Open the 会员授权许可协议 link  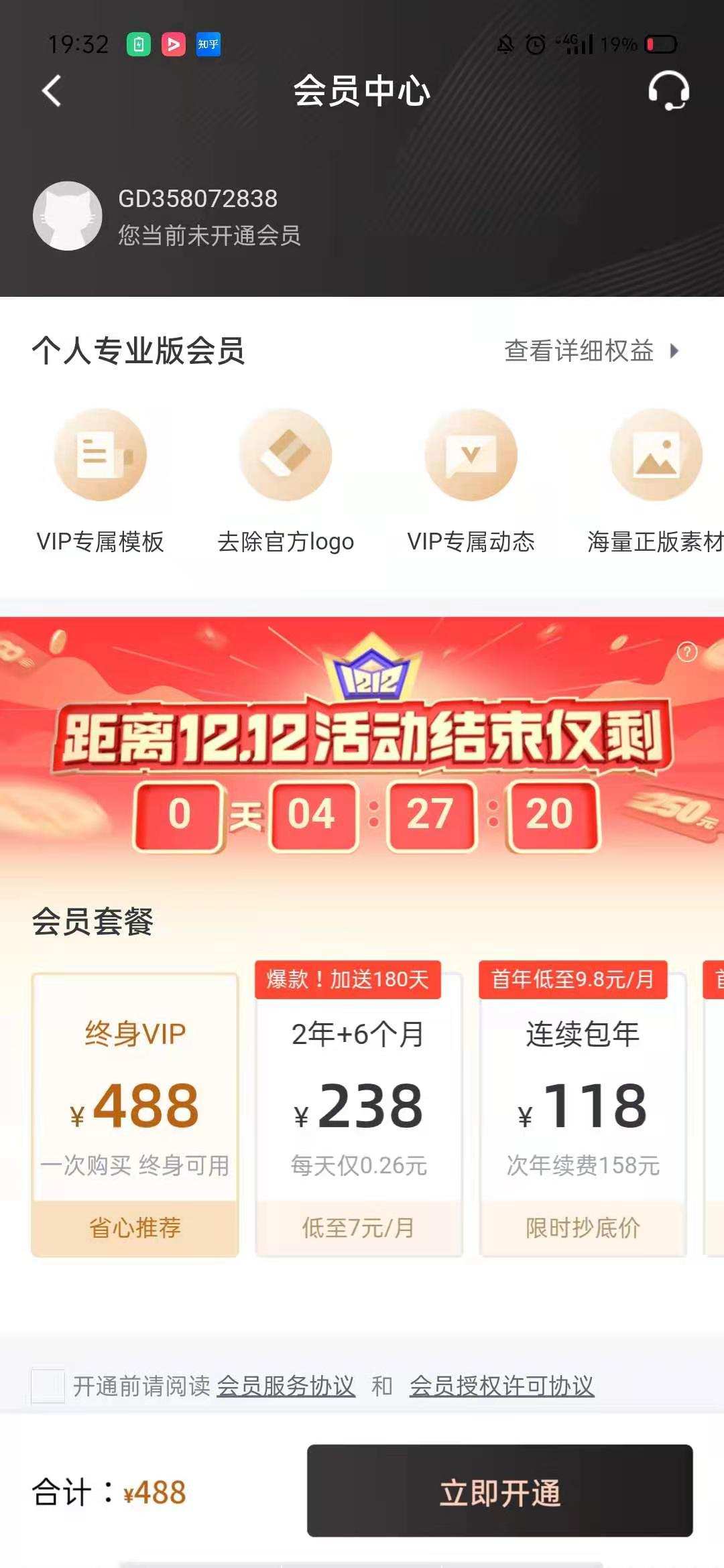point(501,1386)
